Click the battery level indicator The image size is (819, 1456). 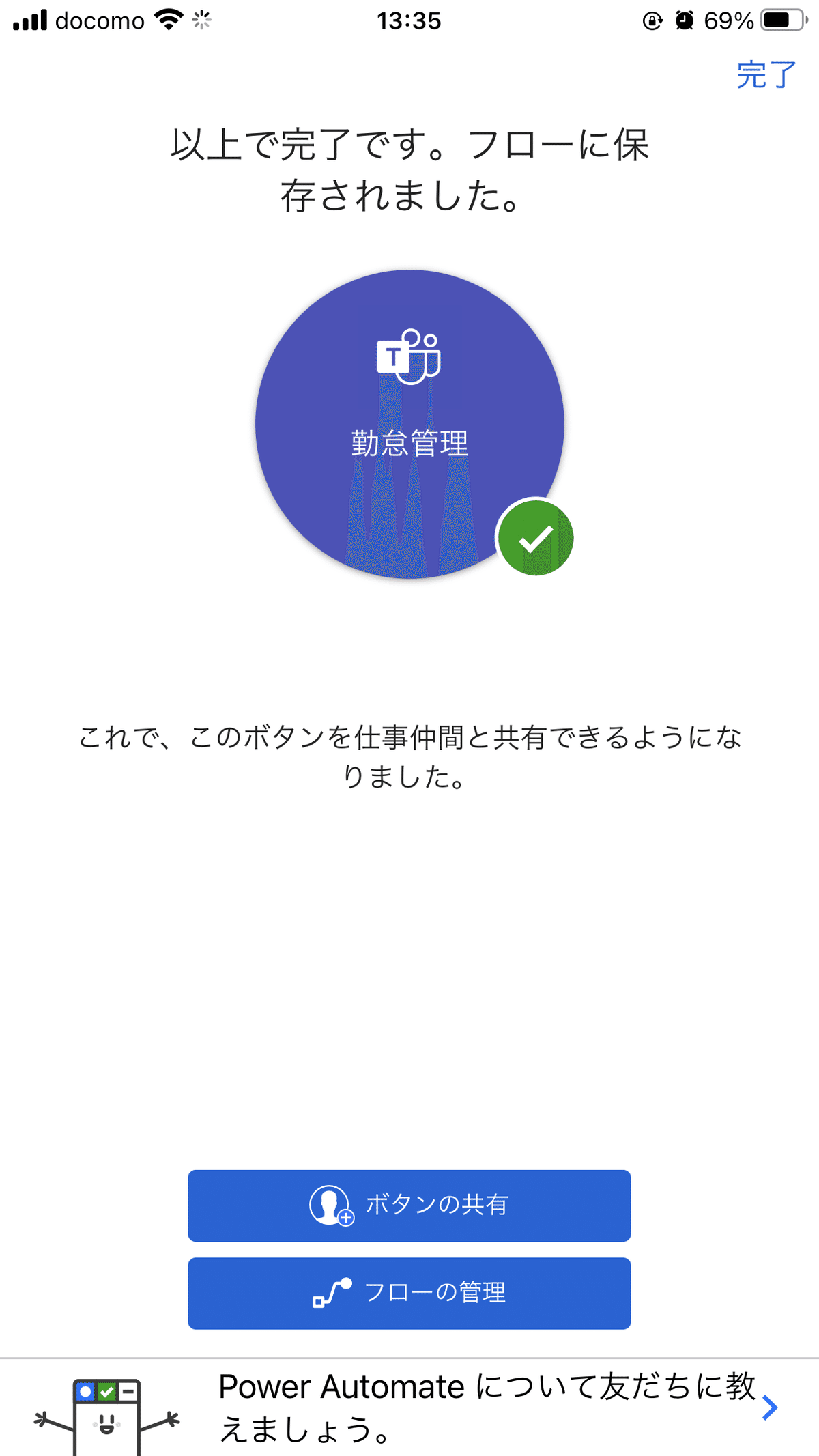784,20
